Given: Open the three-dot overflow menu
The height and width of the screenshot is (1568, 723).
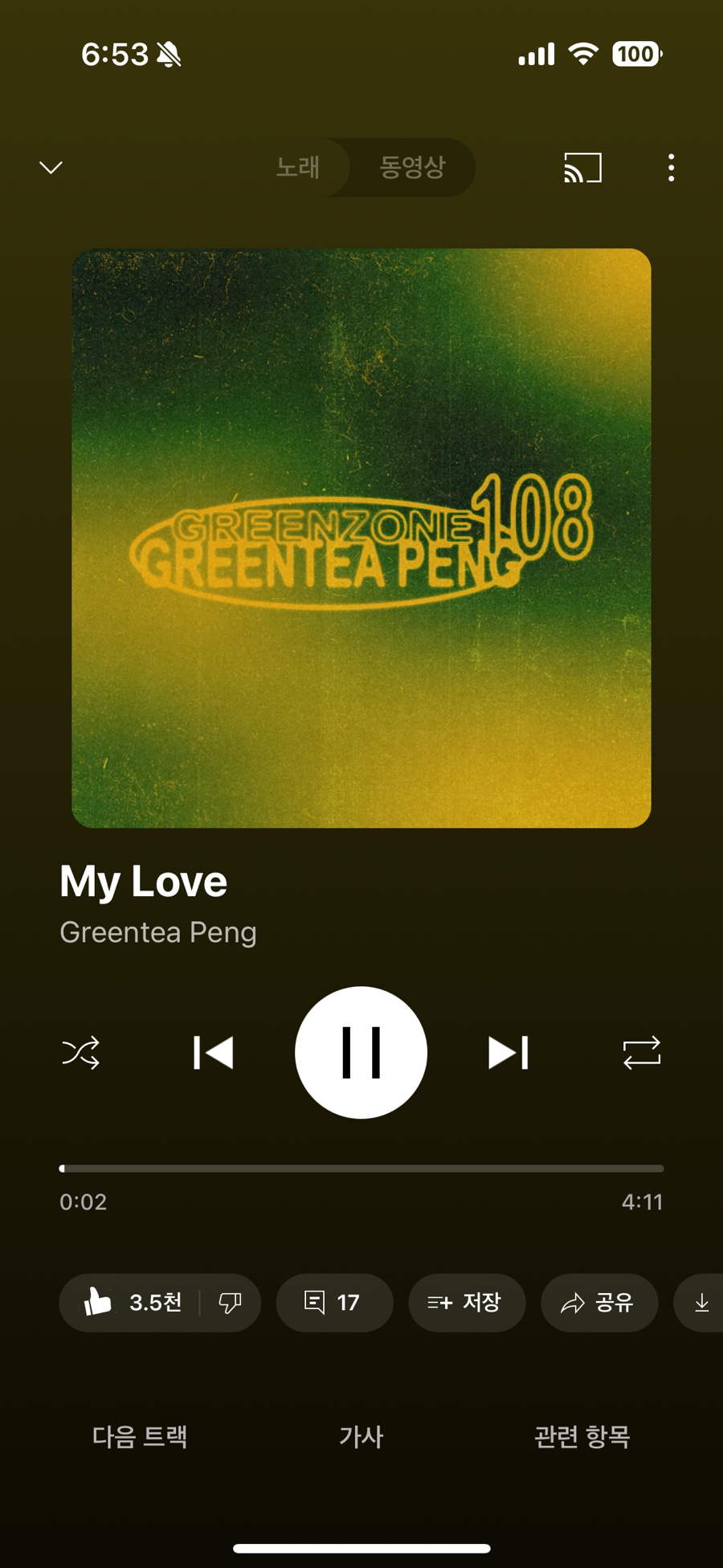Looking at the screenshot, I should [671, 167].
